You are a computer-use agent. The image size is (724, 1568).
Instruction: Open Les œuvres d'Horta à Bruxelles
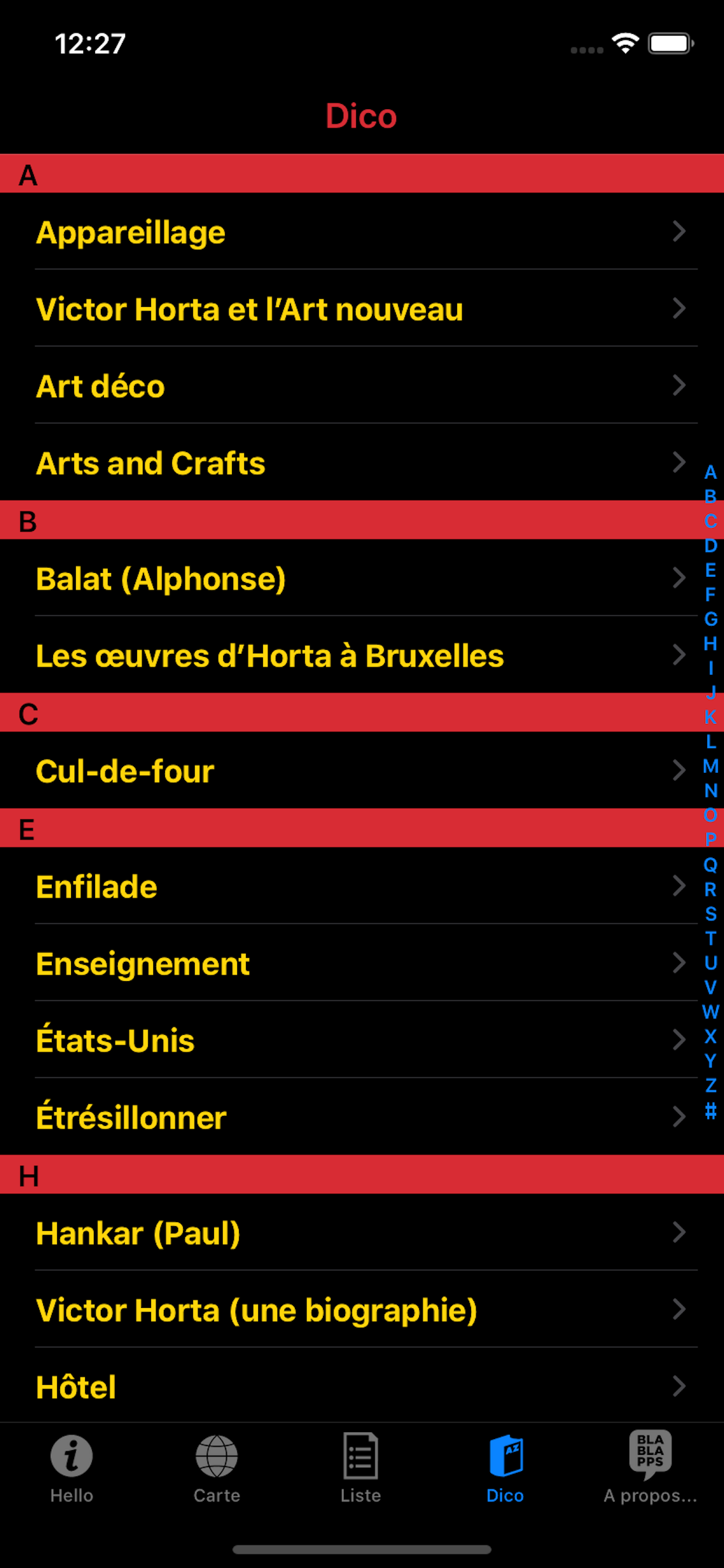point(362,655)
